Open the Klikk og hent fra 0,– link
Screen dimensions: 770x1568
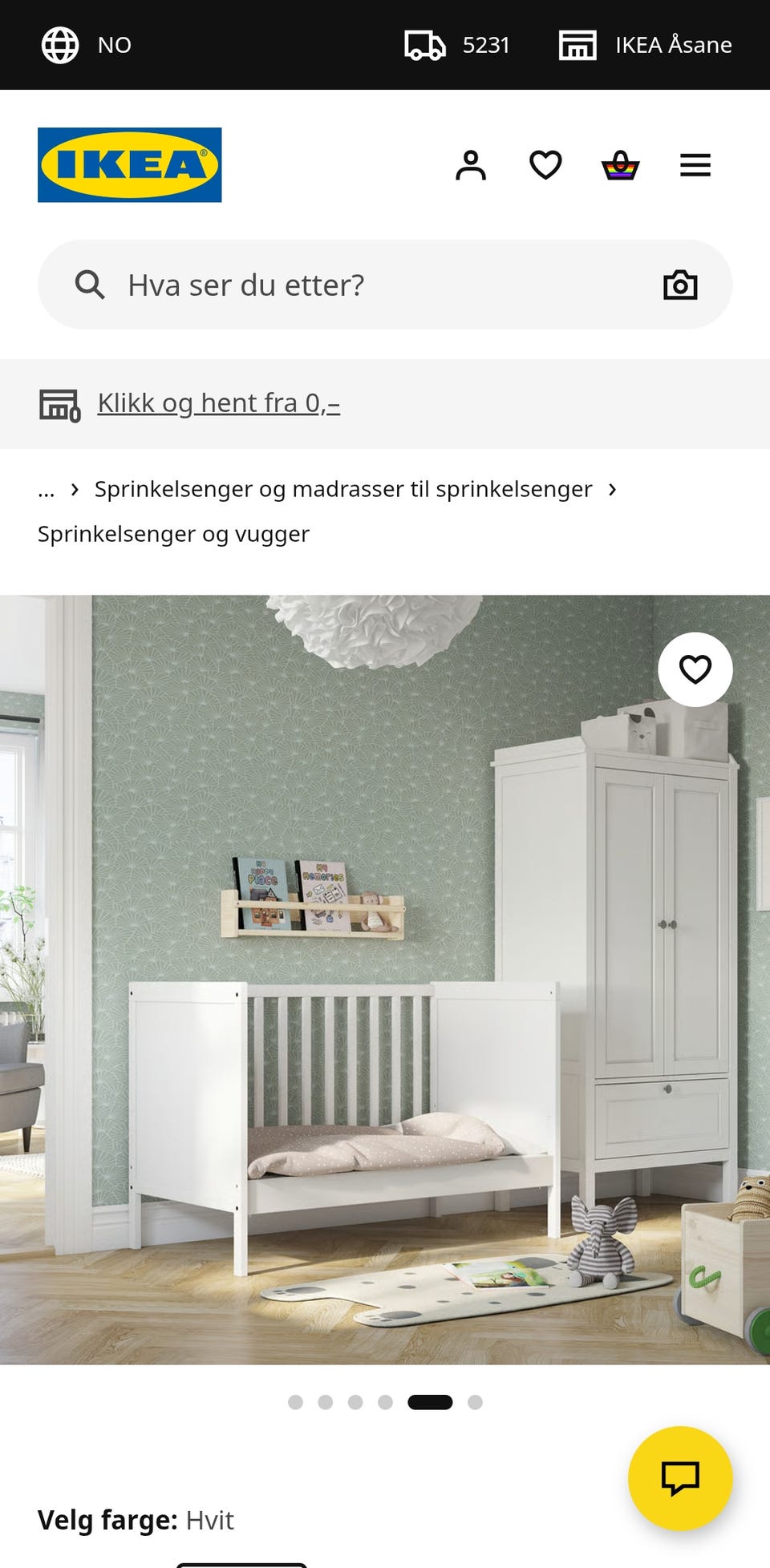217,403
